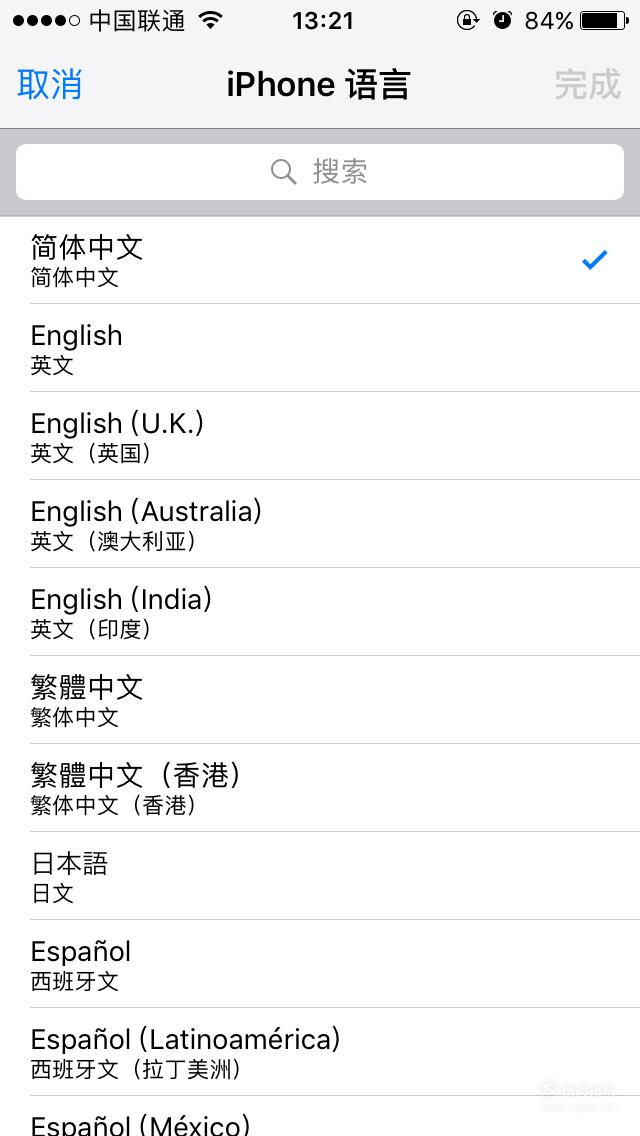The width and height of the screenshot is (640, 1136).
Task: Pick English (Australia)
Action: [x=320, y=524]
